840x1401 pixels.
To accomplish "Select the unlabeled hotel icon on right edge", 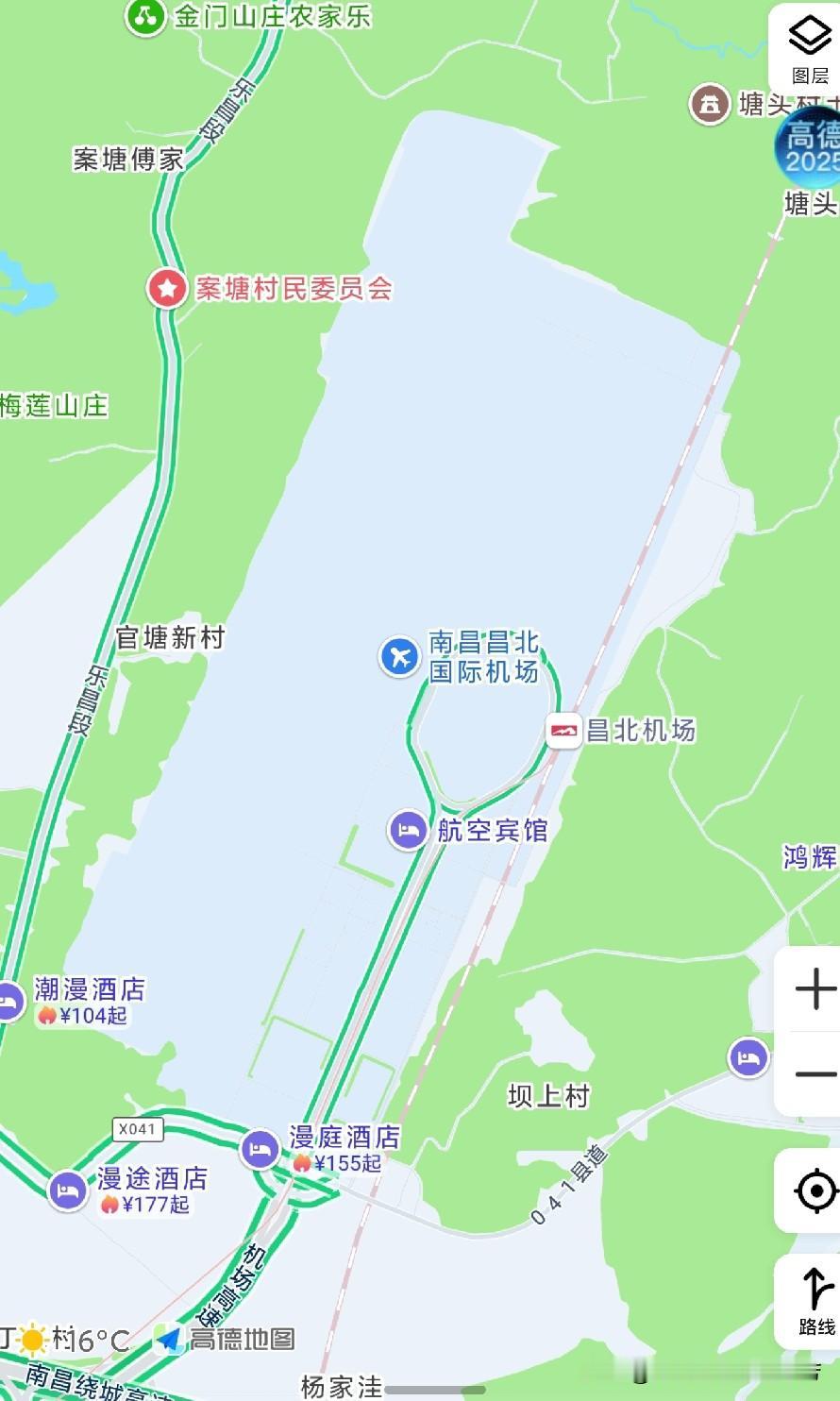I will (748, 1059).
